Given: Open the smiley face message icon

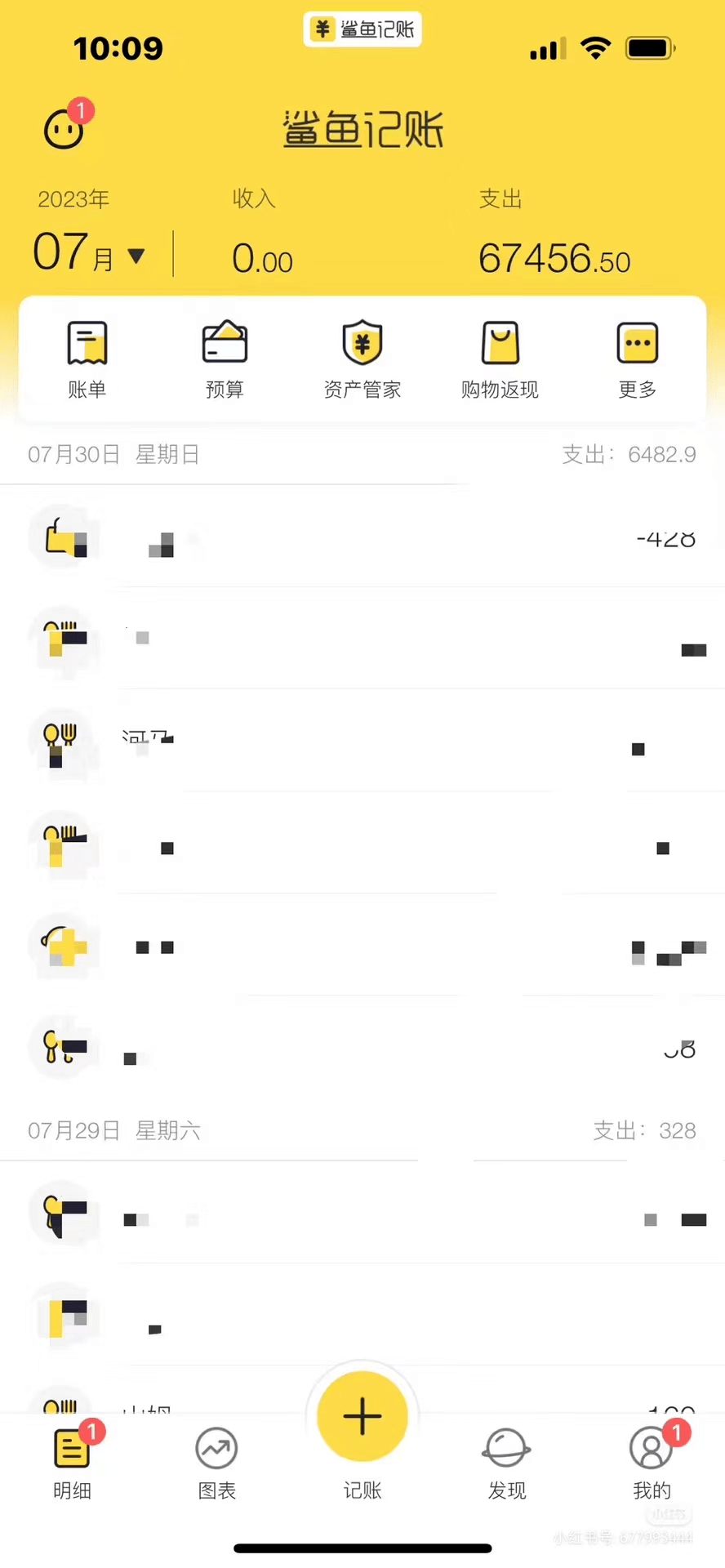Looking at the screenshot, I should [x=64, y=128].
